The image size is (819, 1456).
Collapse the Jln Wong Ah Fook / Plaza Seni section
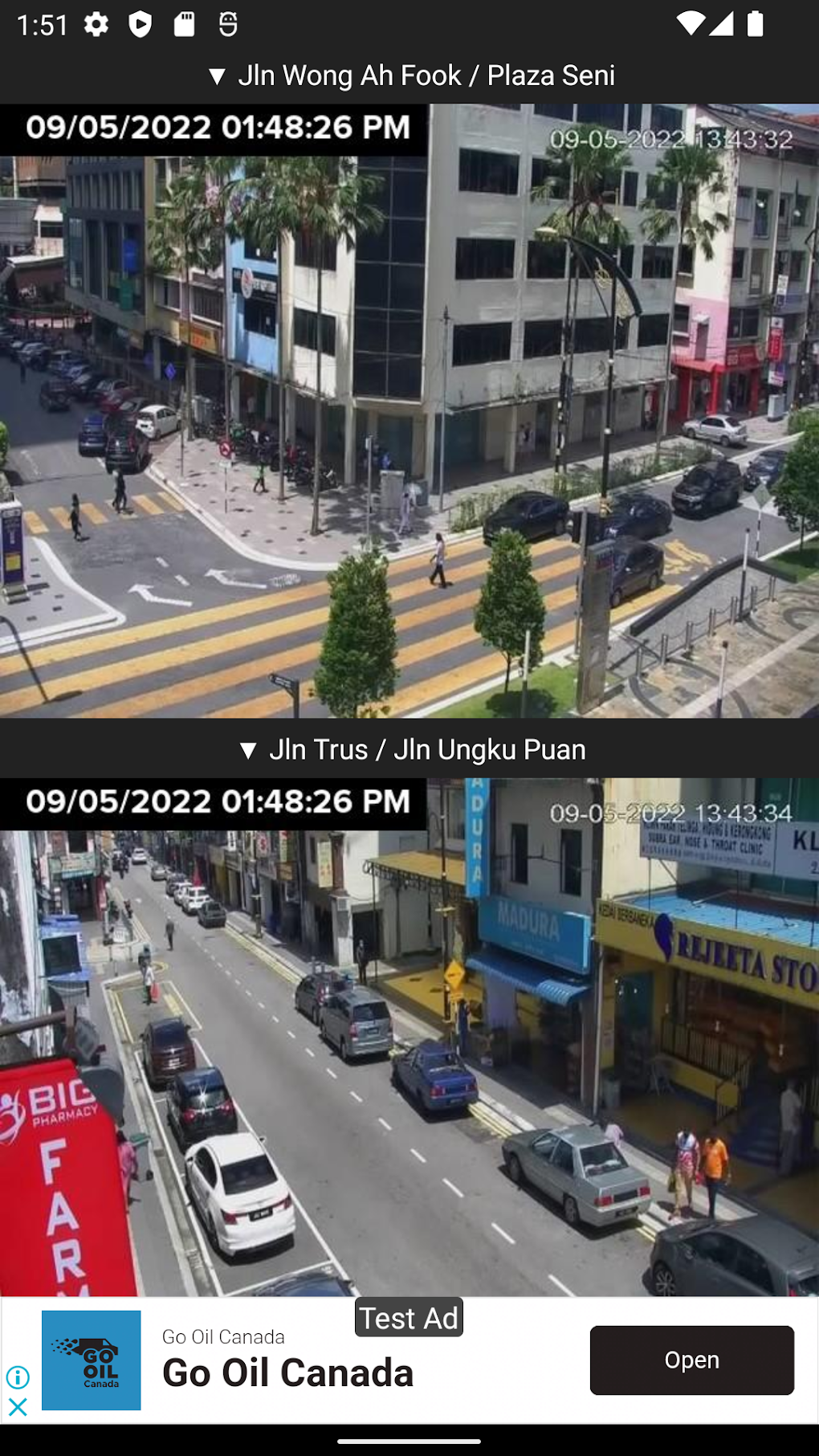(x=409, y=75)
